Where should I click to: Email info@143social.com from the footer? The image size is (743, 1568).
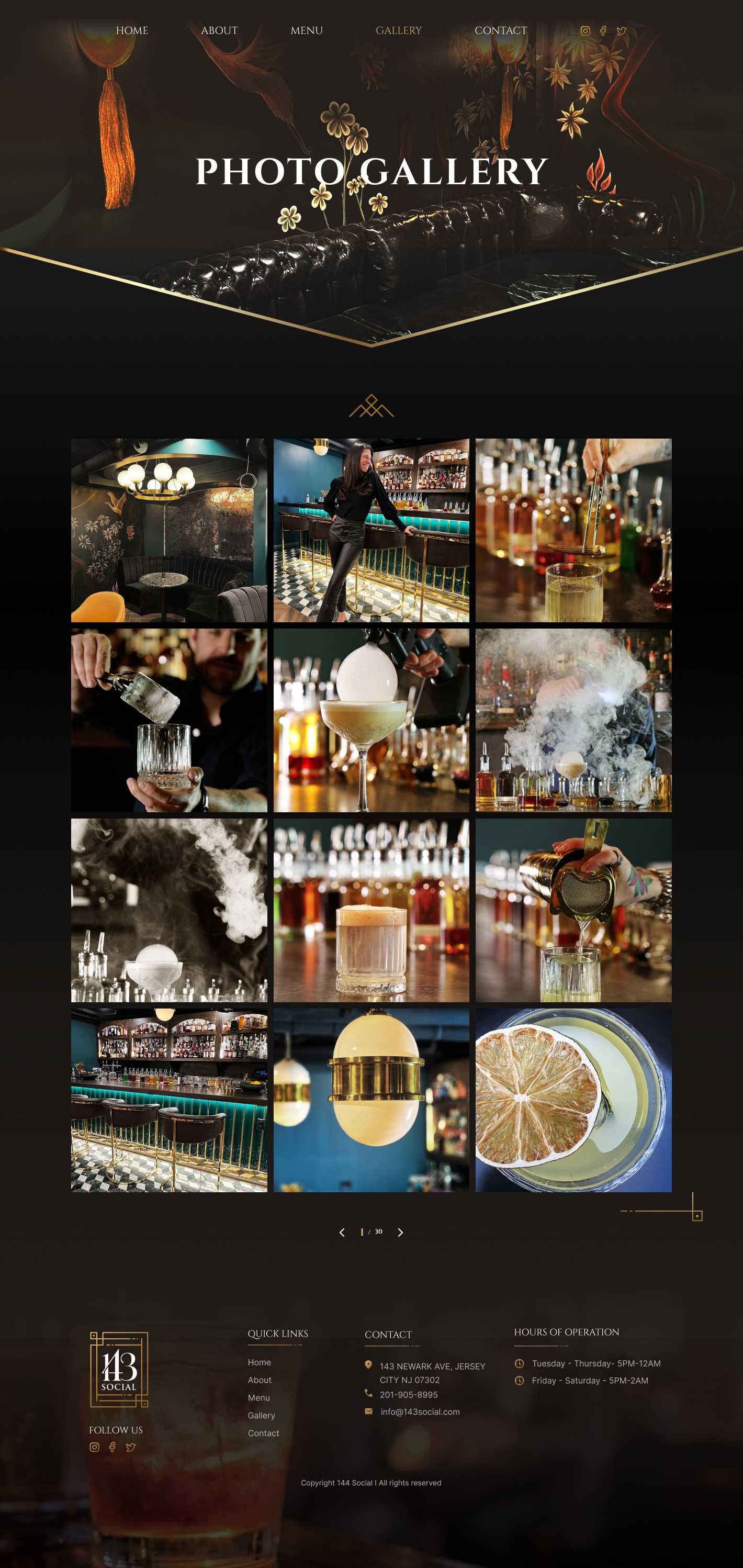click(x=419, y=1412)
